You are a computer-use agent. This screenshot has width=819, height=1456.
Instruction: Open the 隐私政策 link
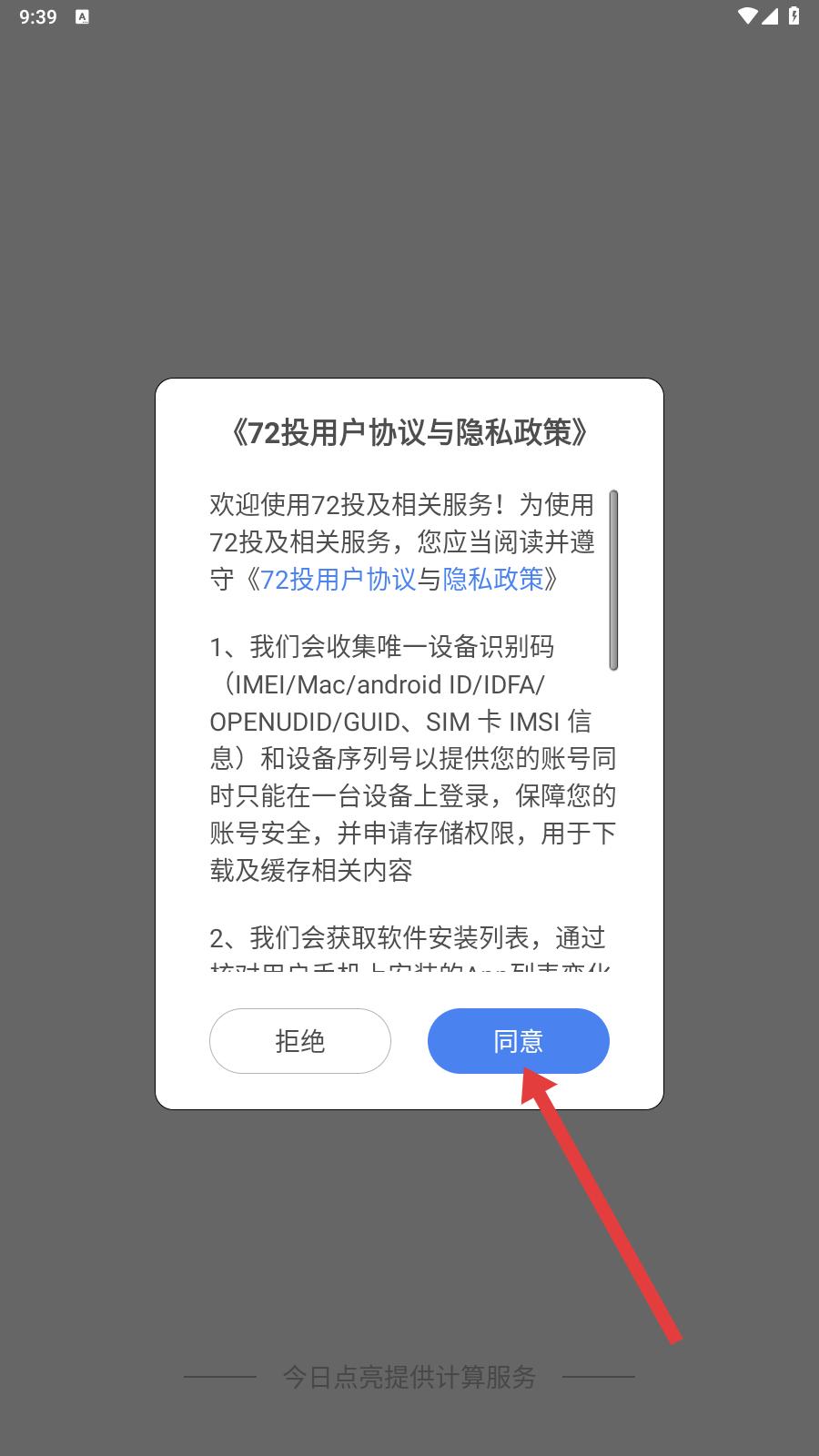(492, 580)
